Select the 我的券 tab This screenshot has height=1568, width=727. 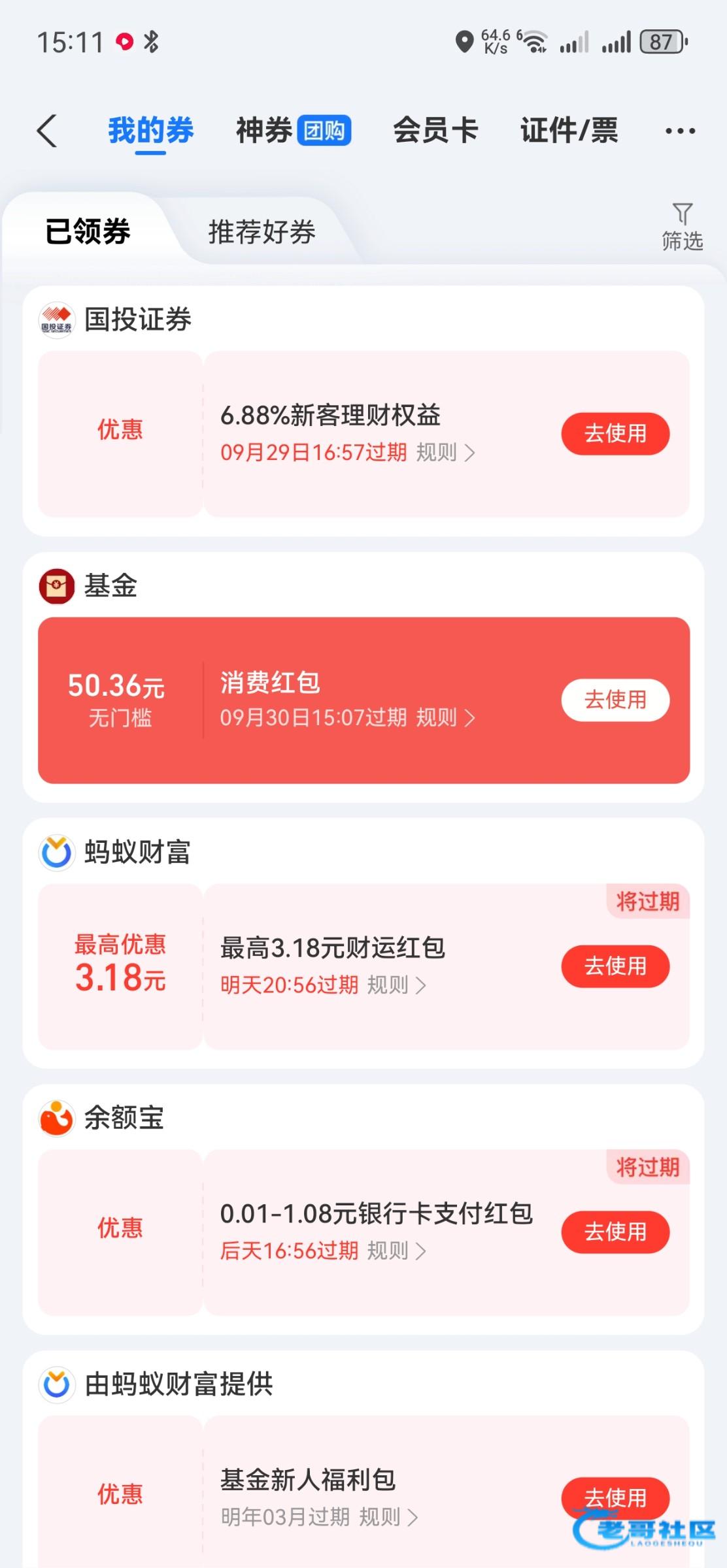pos(151,131)
